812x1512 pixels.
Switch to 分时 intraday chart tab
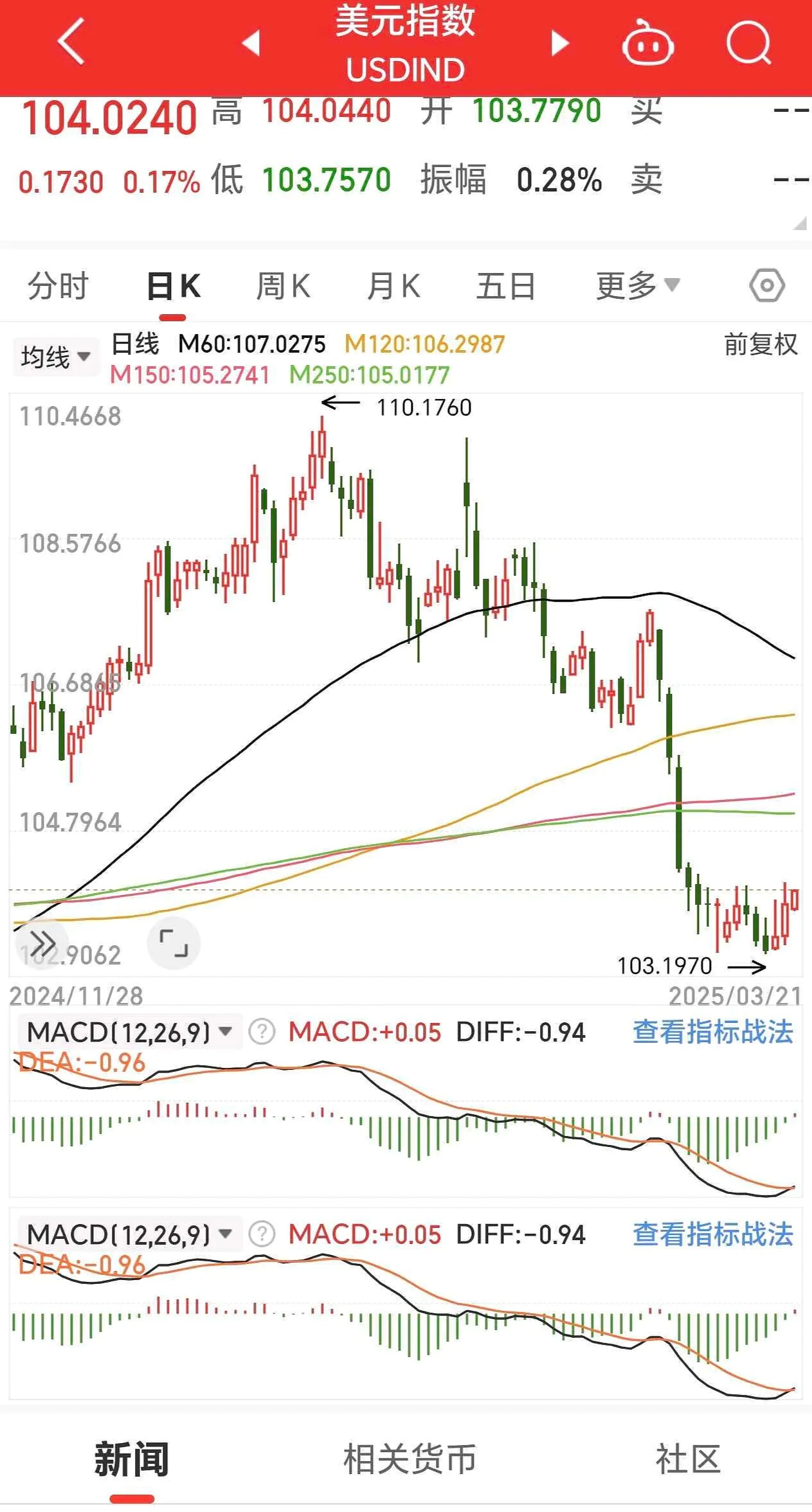point(58,287)
